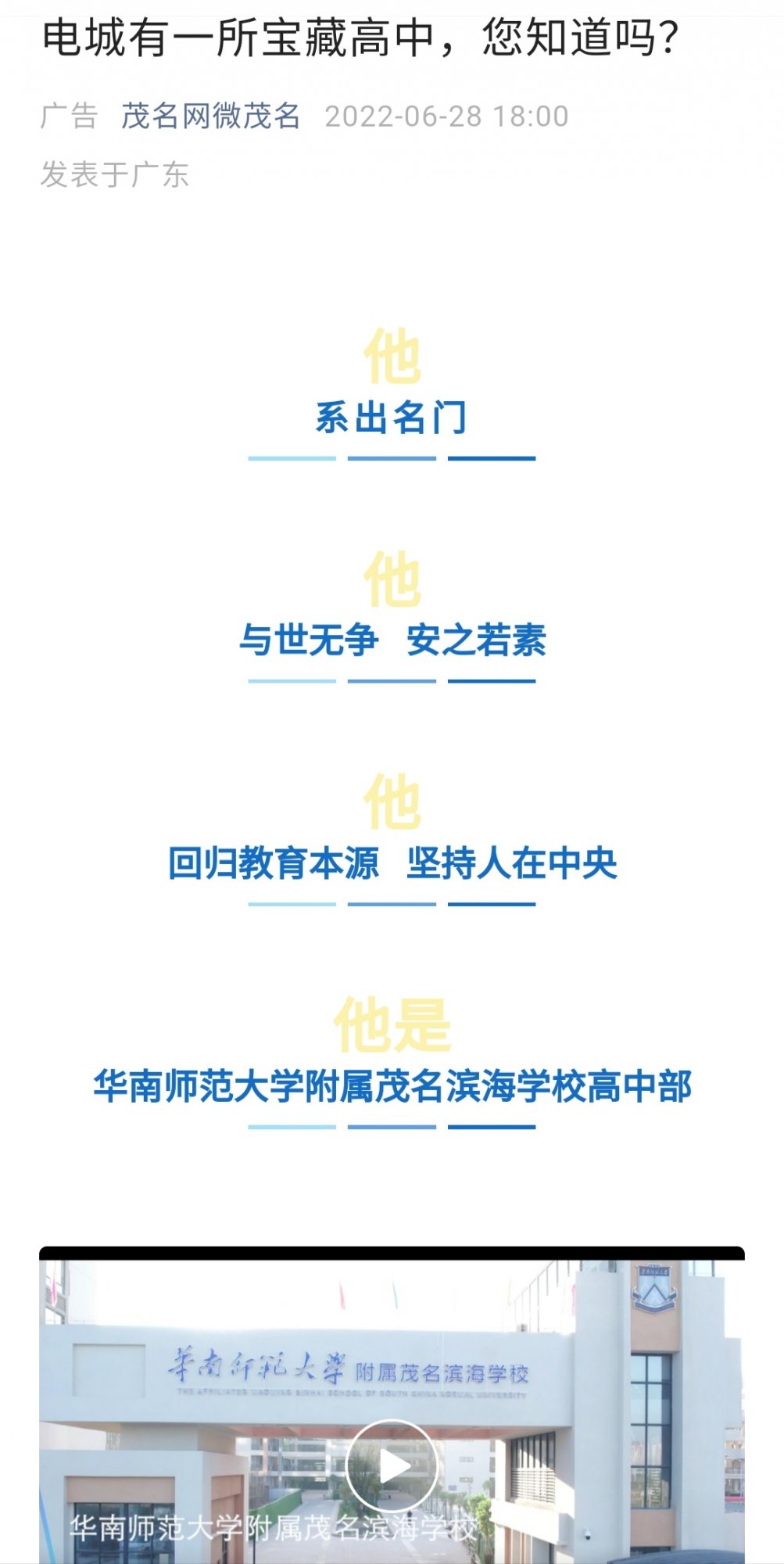Viewport: 784px width, 1564px height.
Task: Open the 茂名网微茂名 account page
Action: coord(210,117)
